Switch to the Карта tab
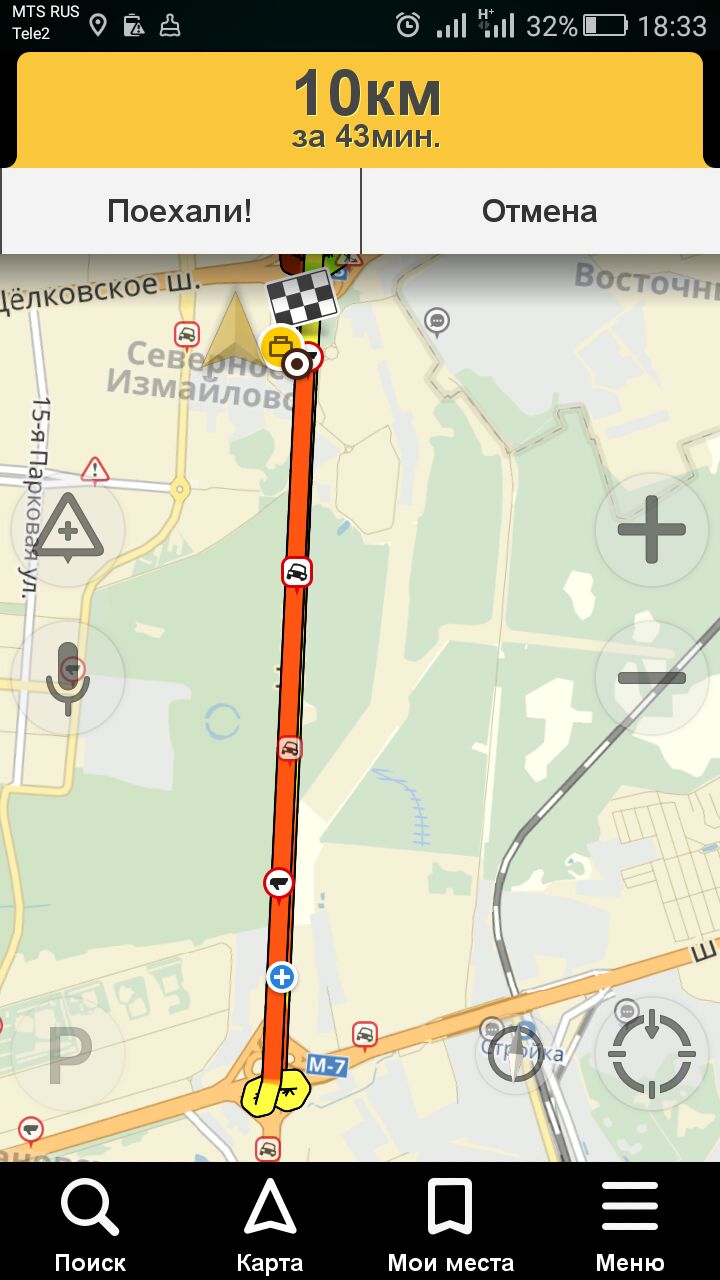 pos(270,1225)
